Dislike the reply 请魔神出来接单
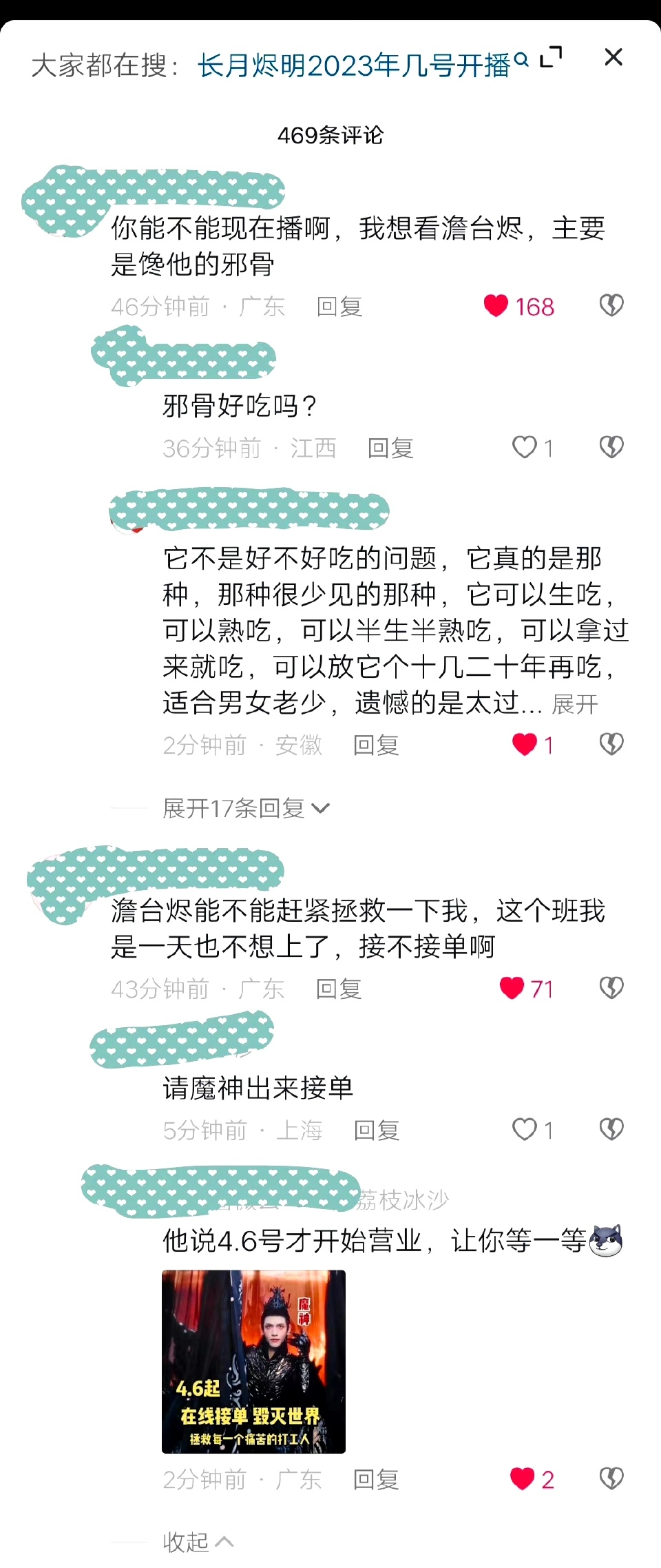Screen dimensions: 661x1568 [x=611, y=1129]
